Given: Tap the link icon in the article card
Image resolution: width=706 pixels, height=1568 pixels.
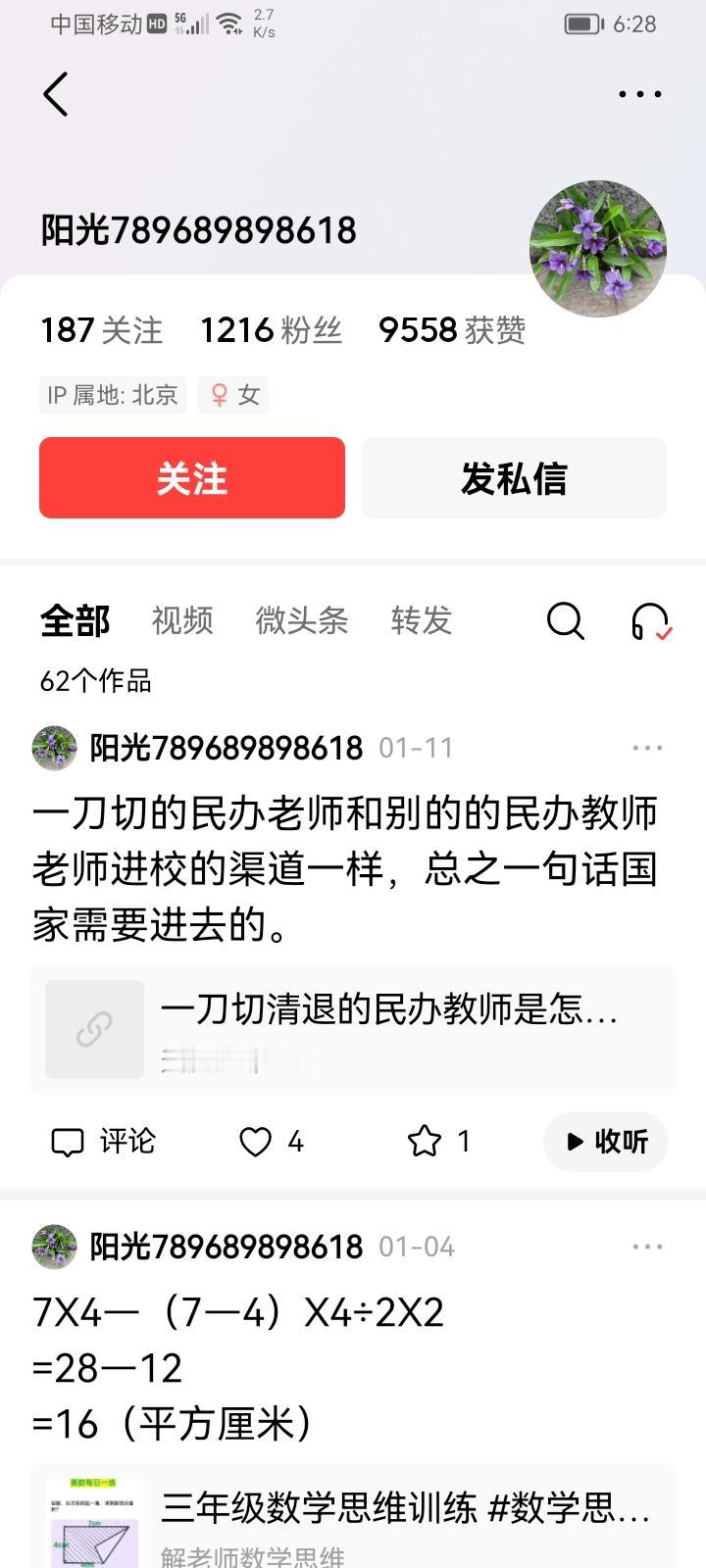Looking at the screenshot, I should pyautogui.click(x=94, y=1029).
